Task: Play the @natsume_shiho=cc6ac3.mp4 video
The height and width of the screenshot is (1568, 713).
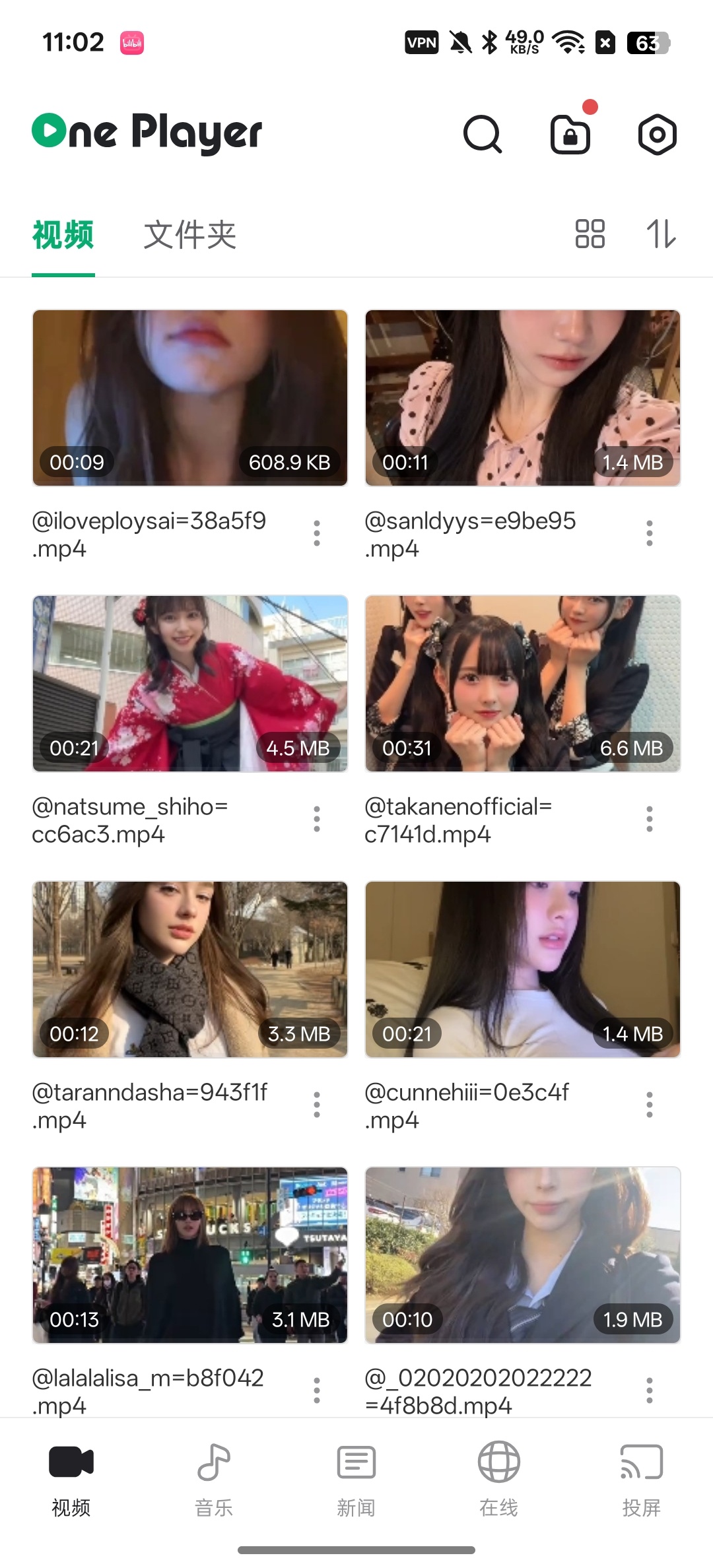Action: pos(190,684)
